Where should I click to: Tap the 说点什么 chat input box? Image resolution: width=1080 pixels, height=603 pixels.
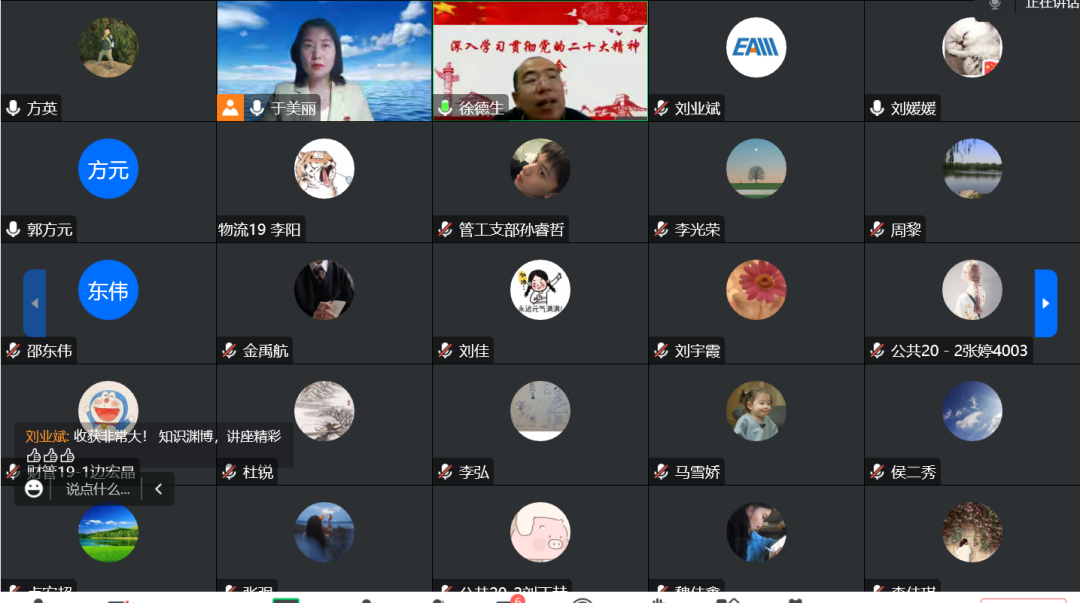pos(98,489)
